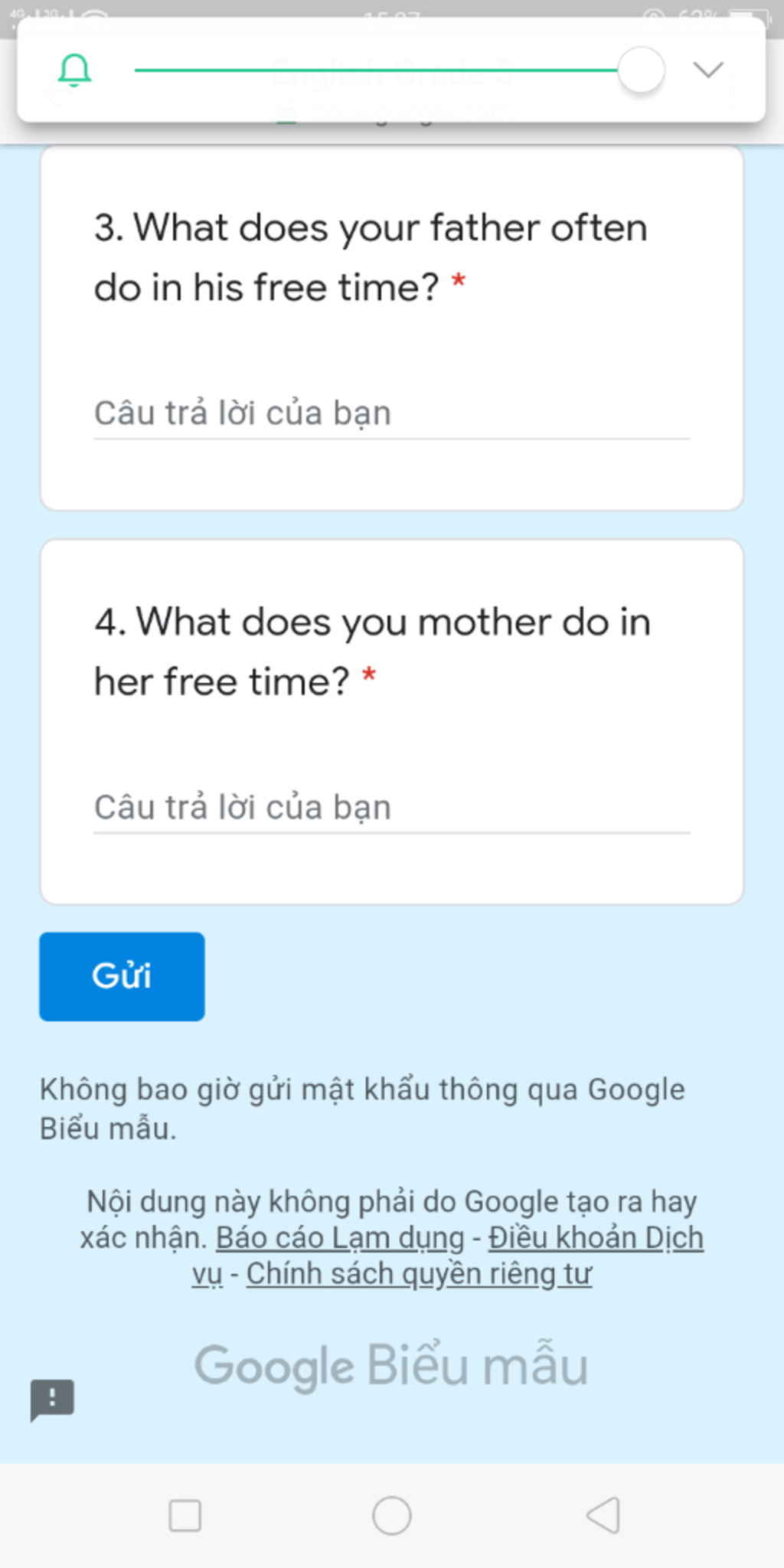Go to the home screen
The image size is (784, 1568).
coord(391,1515)
